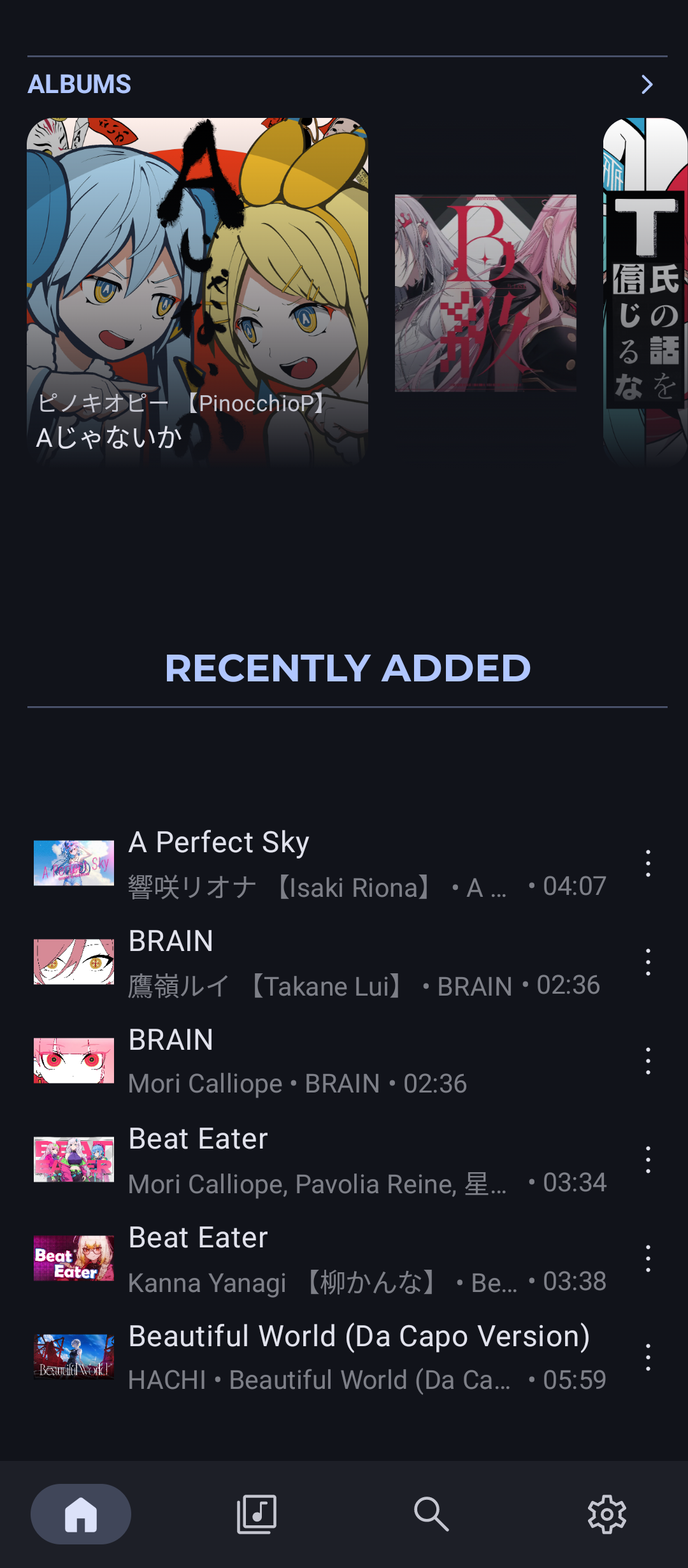Open options for Beautiful World (Da Capo Version)
This screenshot has height=1568, width=688.
pos(648,1357)
